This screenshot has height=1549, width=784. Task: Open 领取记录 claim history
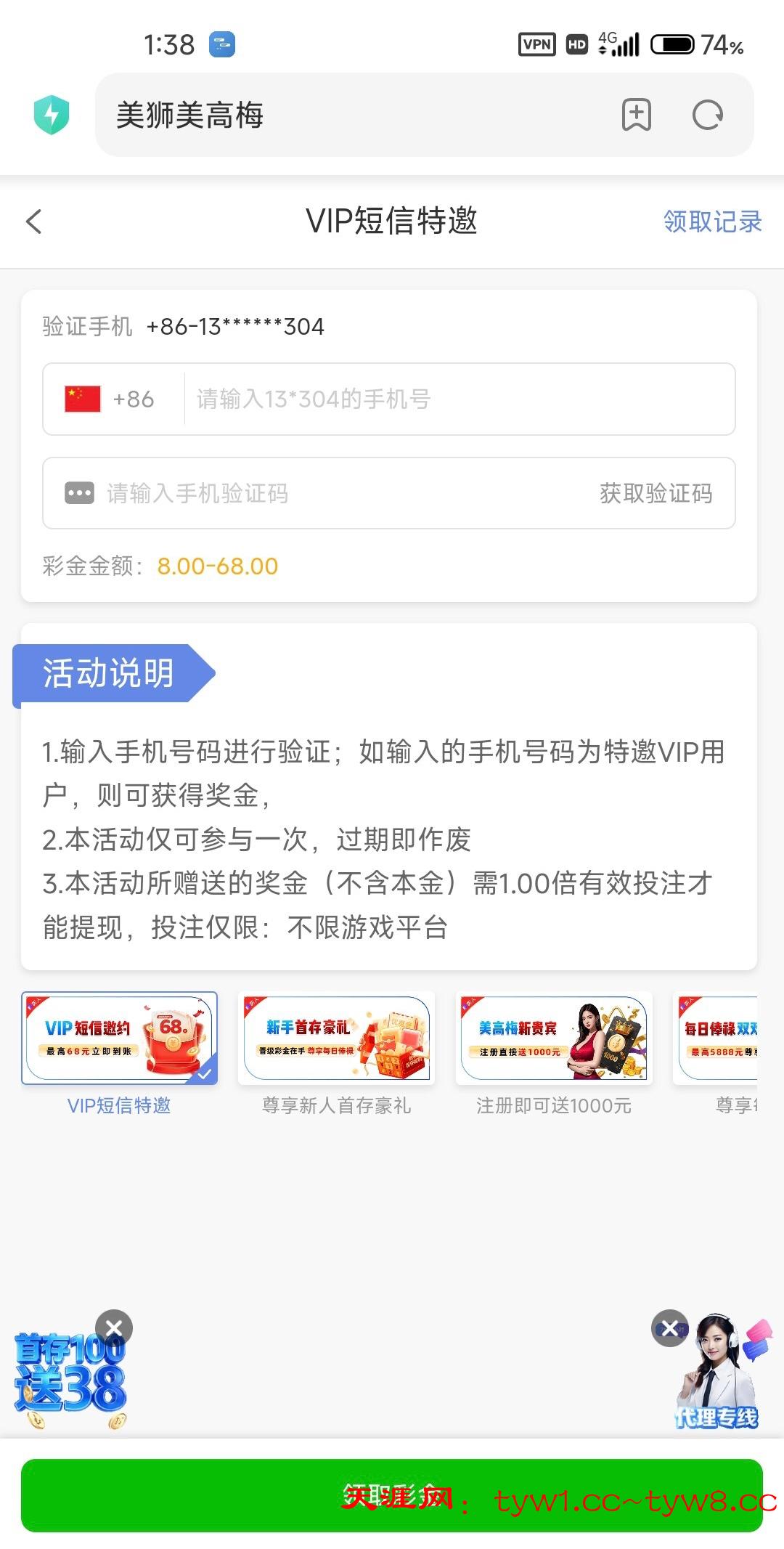click(711, 221)
